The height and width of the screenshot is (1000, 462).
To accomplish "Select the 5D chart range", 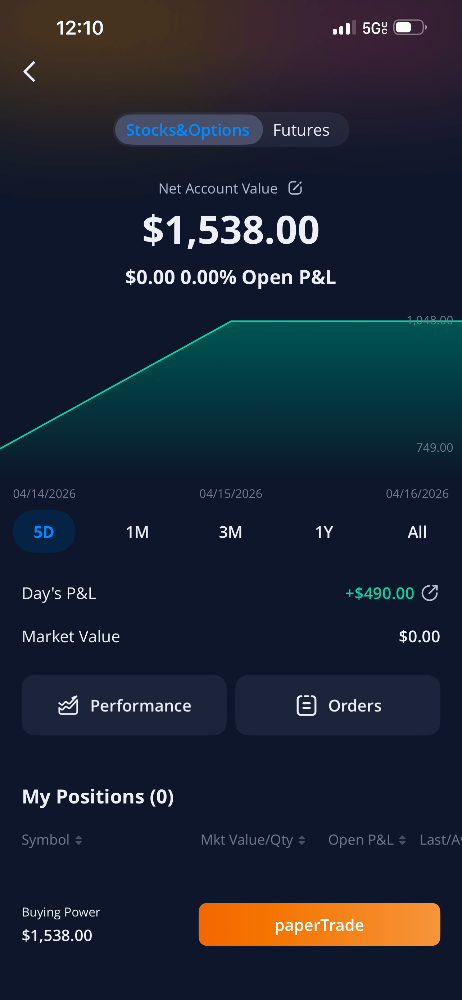I will pos(44,532).
